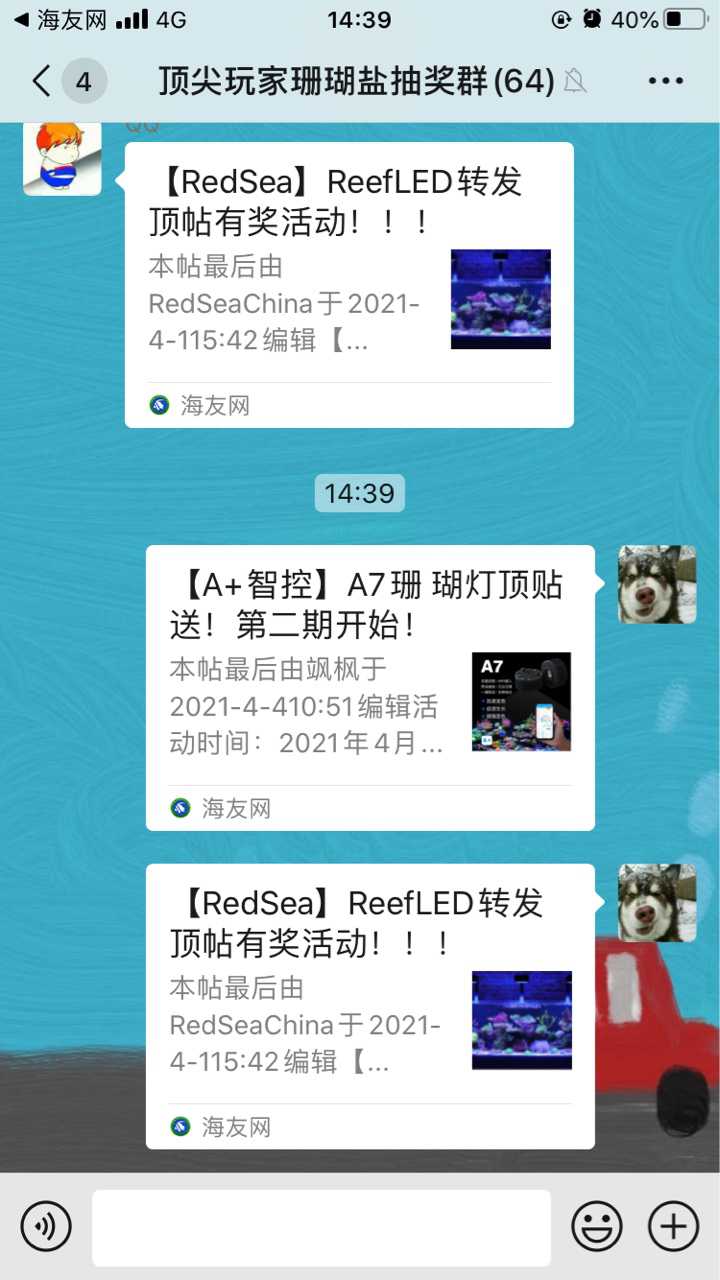Open the RedSea ReefLED card from the cartoon-avatar member
The image size is (720, 1280).
click(x=349, y=285)
